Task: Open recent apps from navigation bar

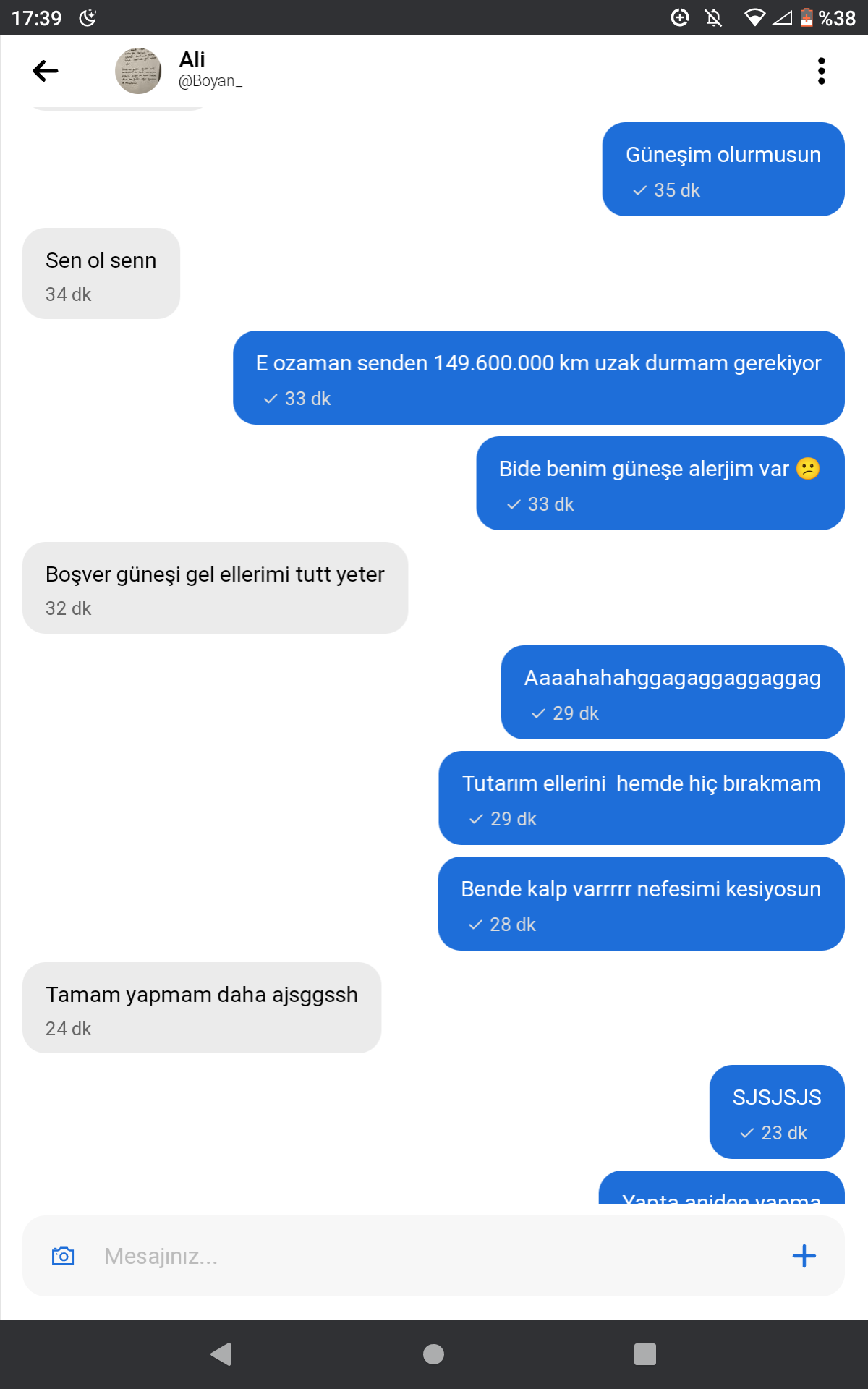Action: pos(644,1354)
